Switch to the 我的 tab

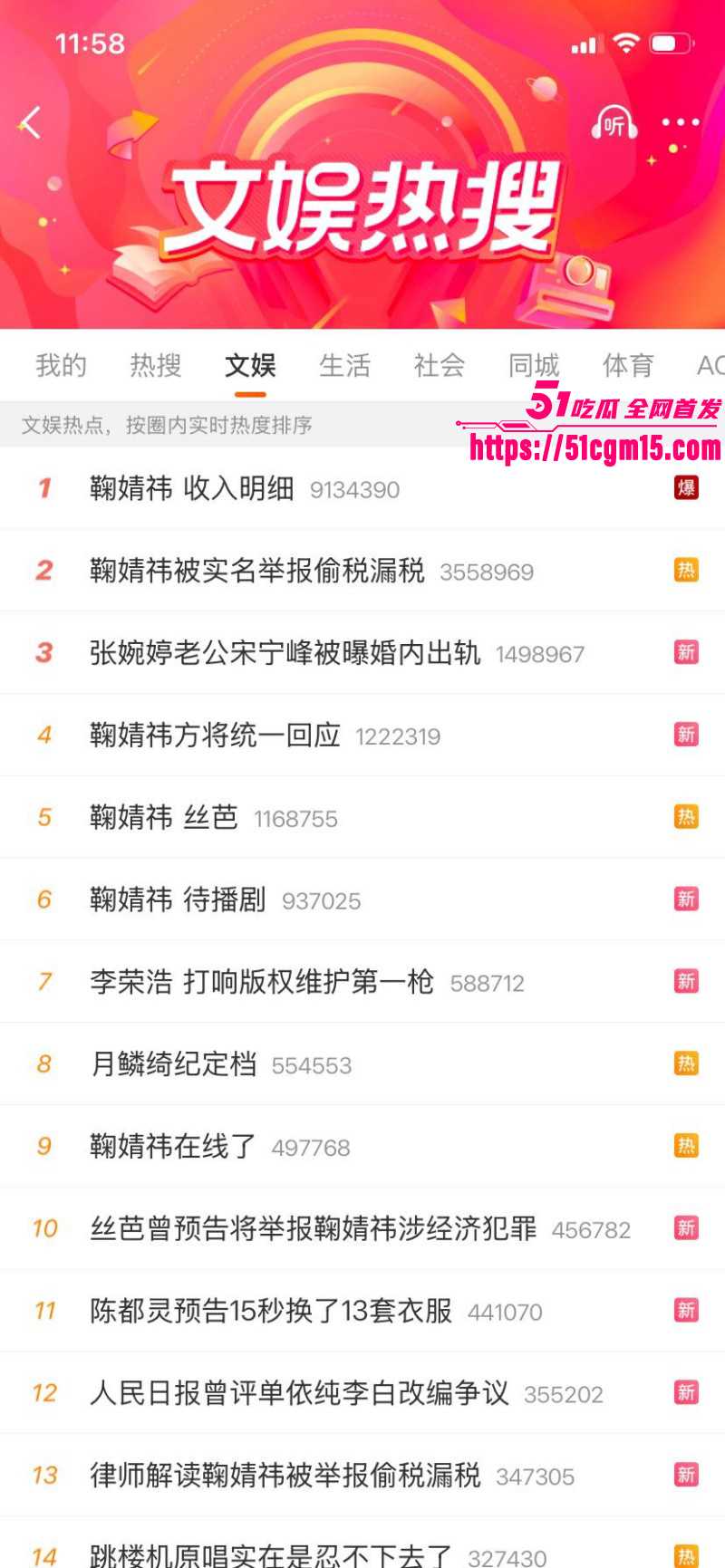(61, 366)
